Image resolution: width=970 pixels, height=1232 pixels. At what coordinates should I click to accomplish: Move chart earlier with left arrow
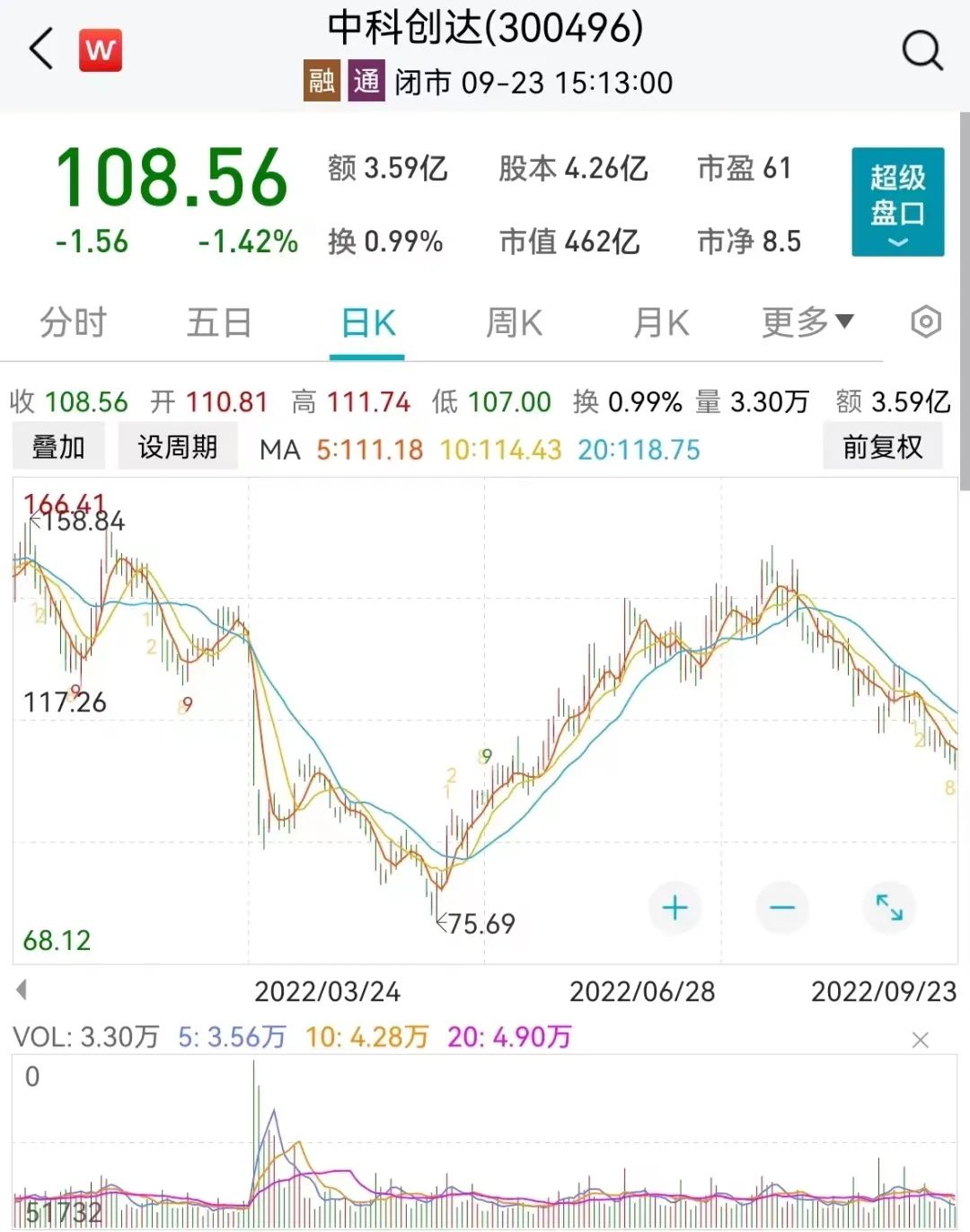22,990
